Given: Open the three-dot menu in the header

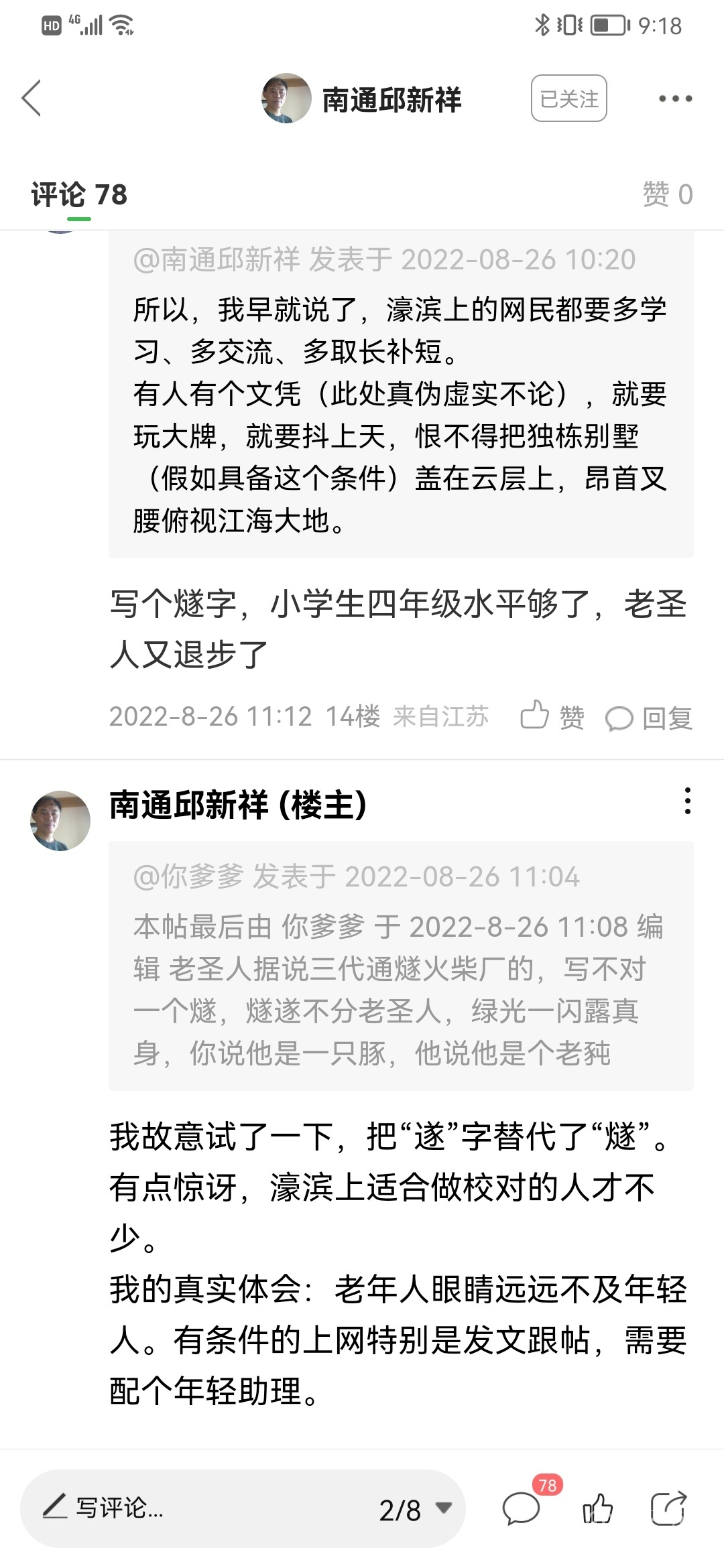Looking at the screenshot, I should [x=674, y=99].
